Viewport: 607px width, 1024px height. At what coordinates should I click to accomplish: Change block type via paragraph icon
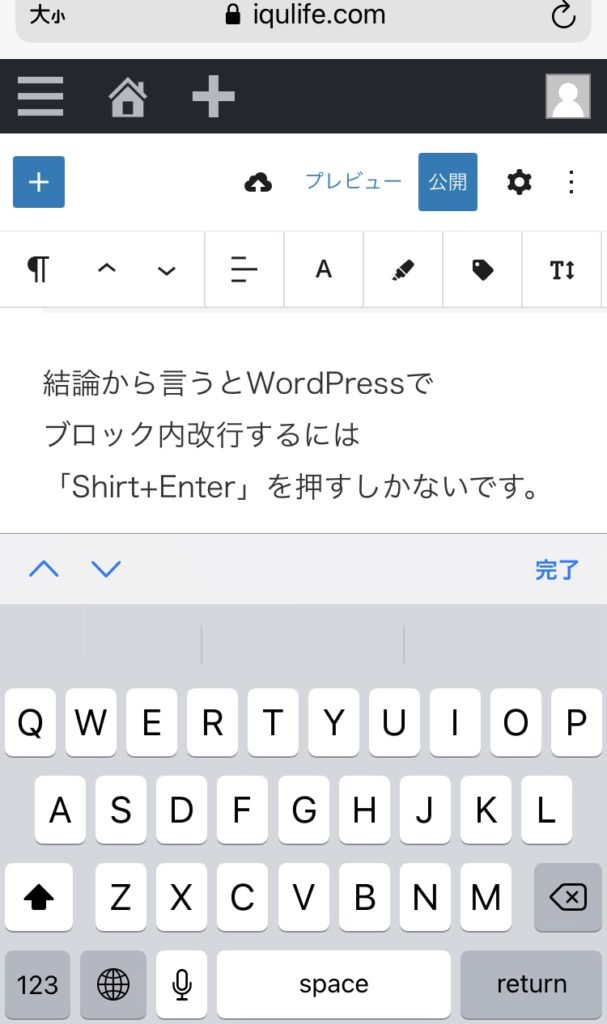(x=38, y=269)
